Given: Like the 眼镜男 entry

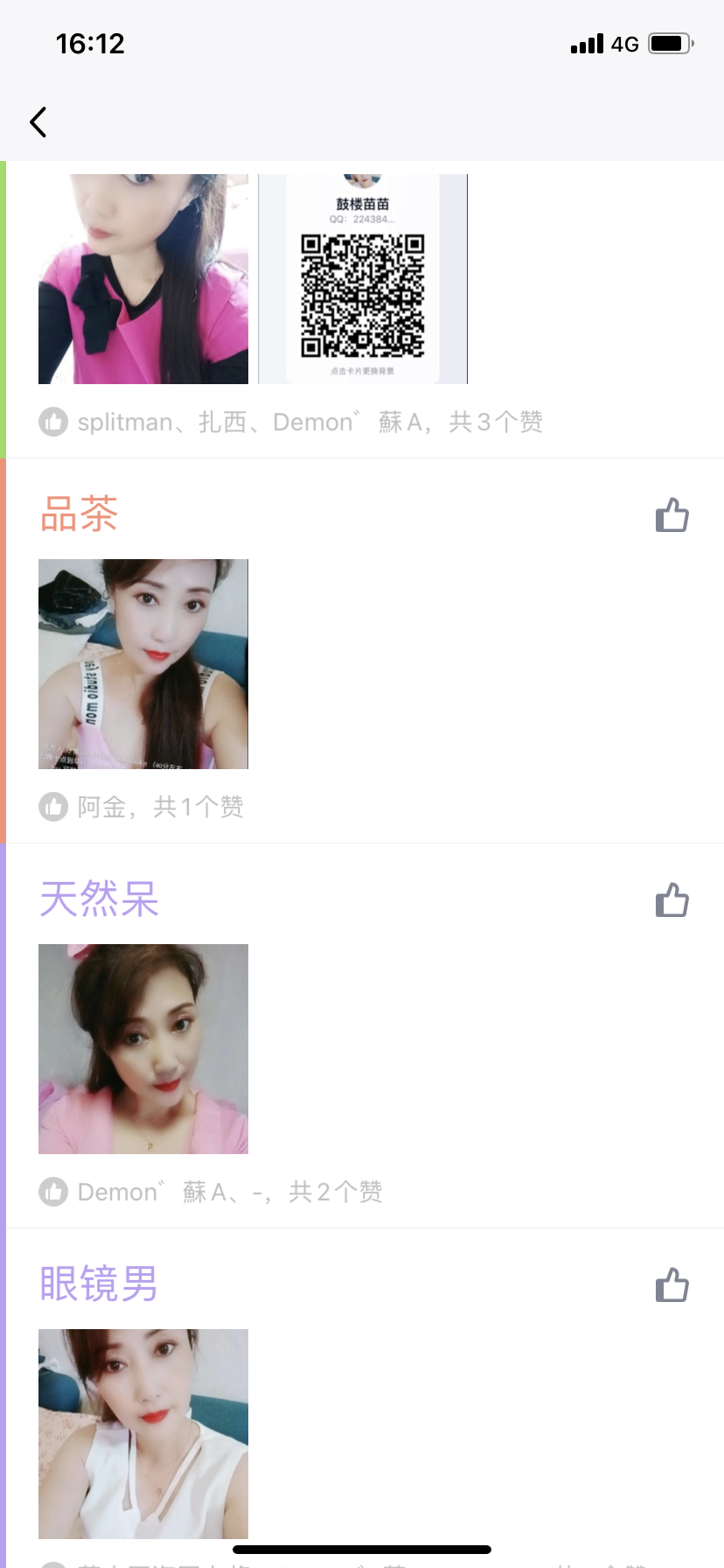Looking at the screenshot, I should pos(672,1284).
